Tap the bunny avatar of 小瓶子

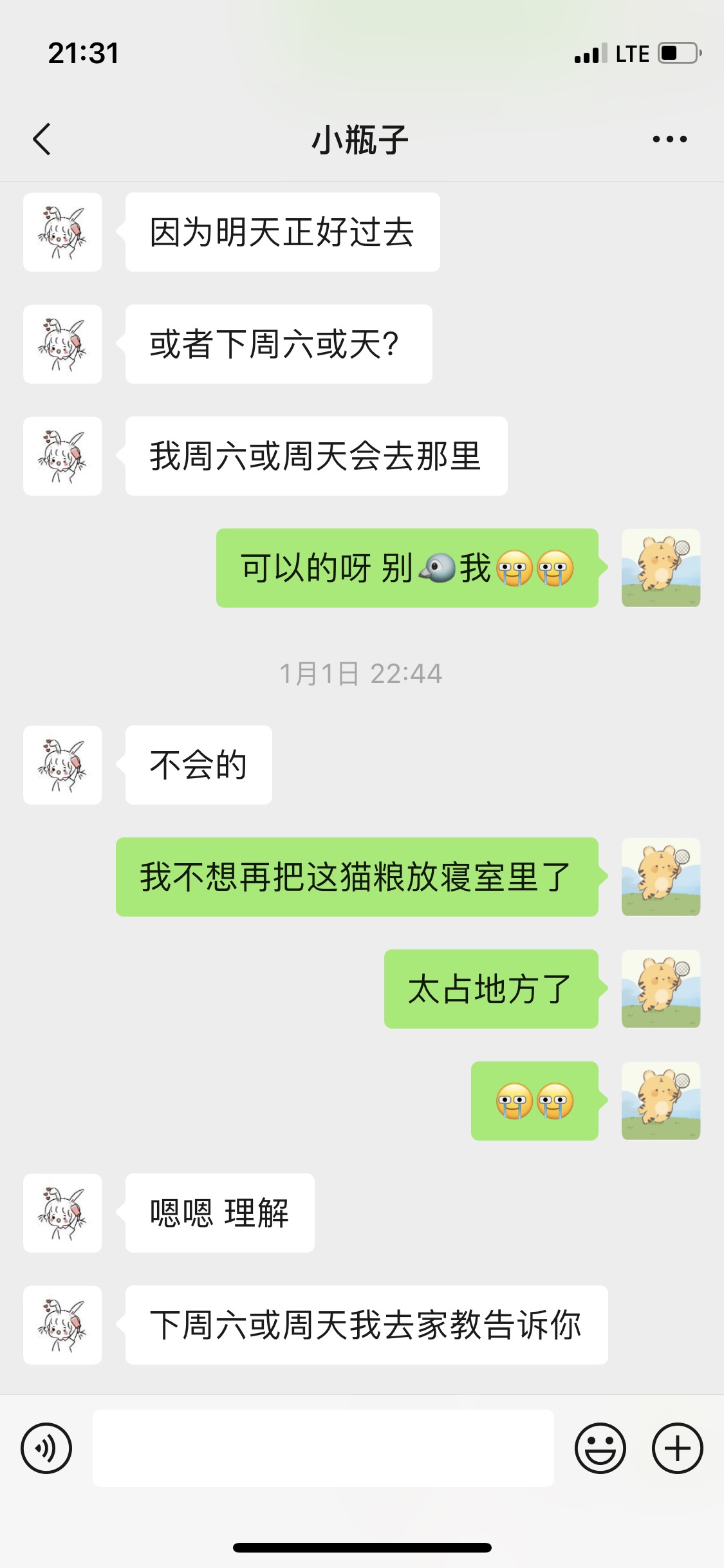click(x=62, y=235)
